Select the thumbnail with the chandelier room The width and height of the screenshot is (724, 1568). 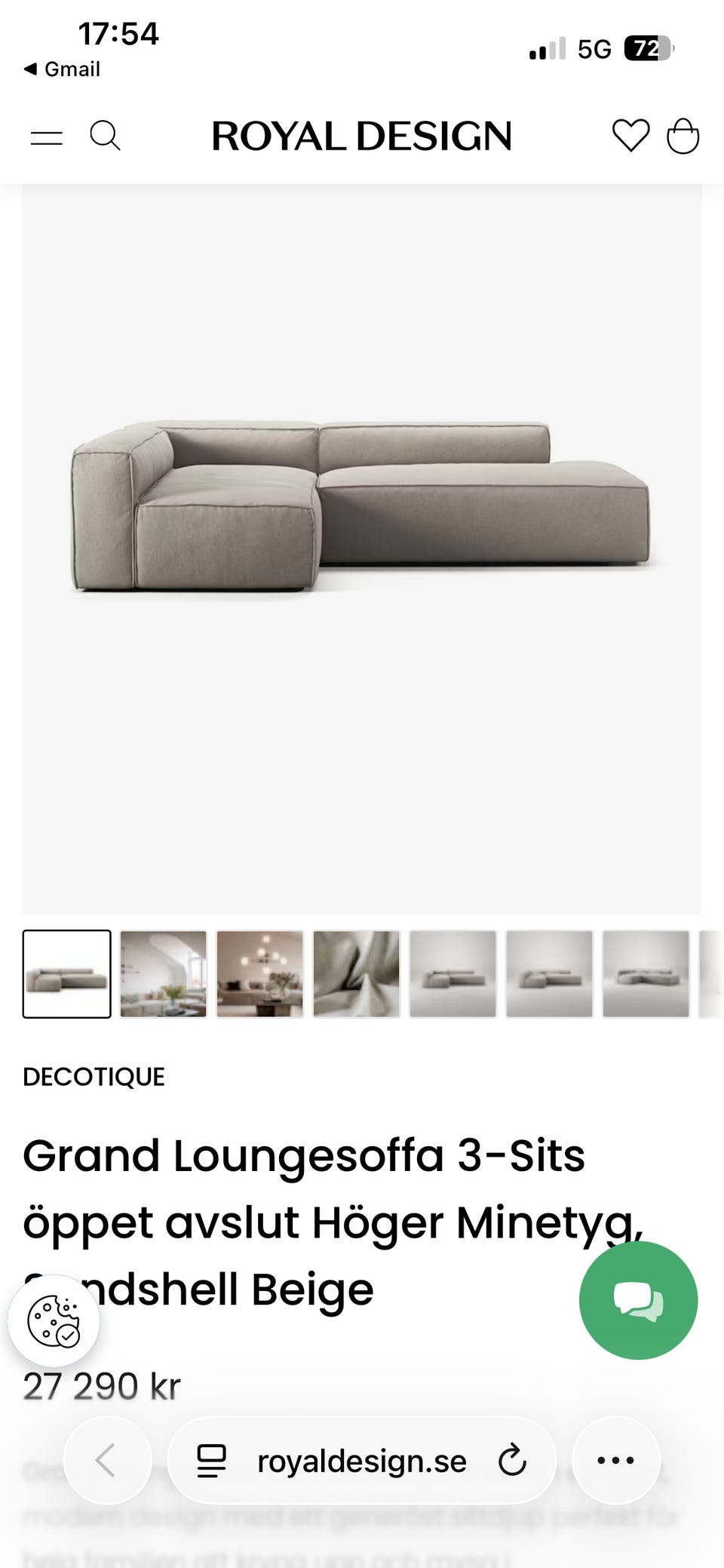pos(259,974)
